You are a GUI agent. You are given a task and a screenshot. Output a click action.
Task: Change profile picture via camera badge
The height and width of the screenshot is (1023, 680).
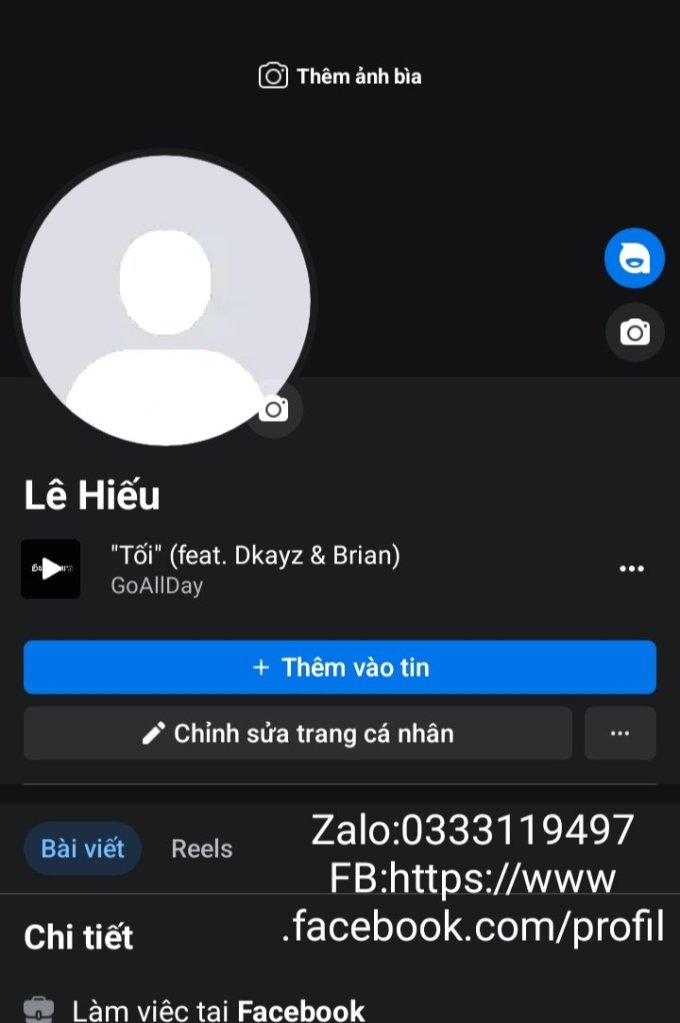[x=274, y=409]
